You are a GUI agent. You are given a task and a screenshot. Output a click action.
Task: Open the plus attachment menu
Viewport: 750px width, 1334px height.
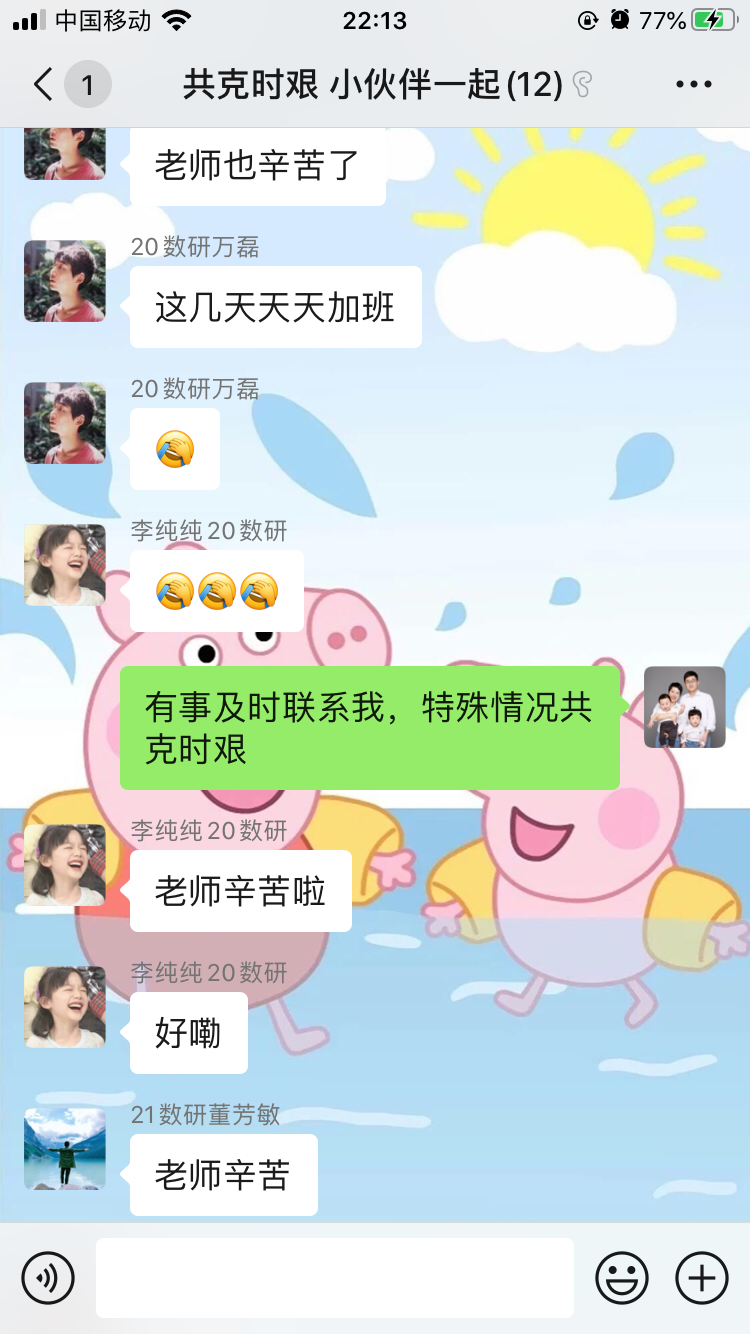702,1277
